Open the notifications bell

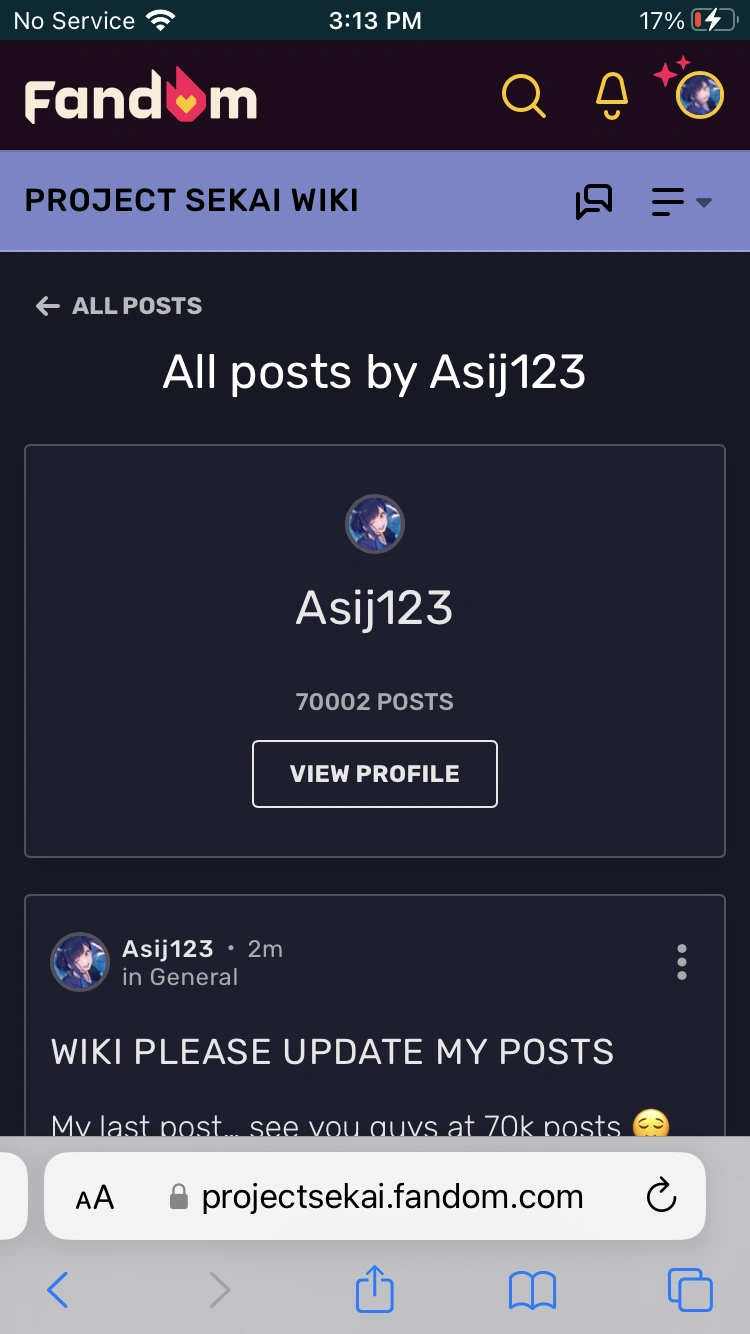tap(612, 96)
